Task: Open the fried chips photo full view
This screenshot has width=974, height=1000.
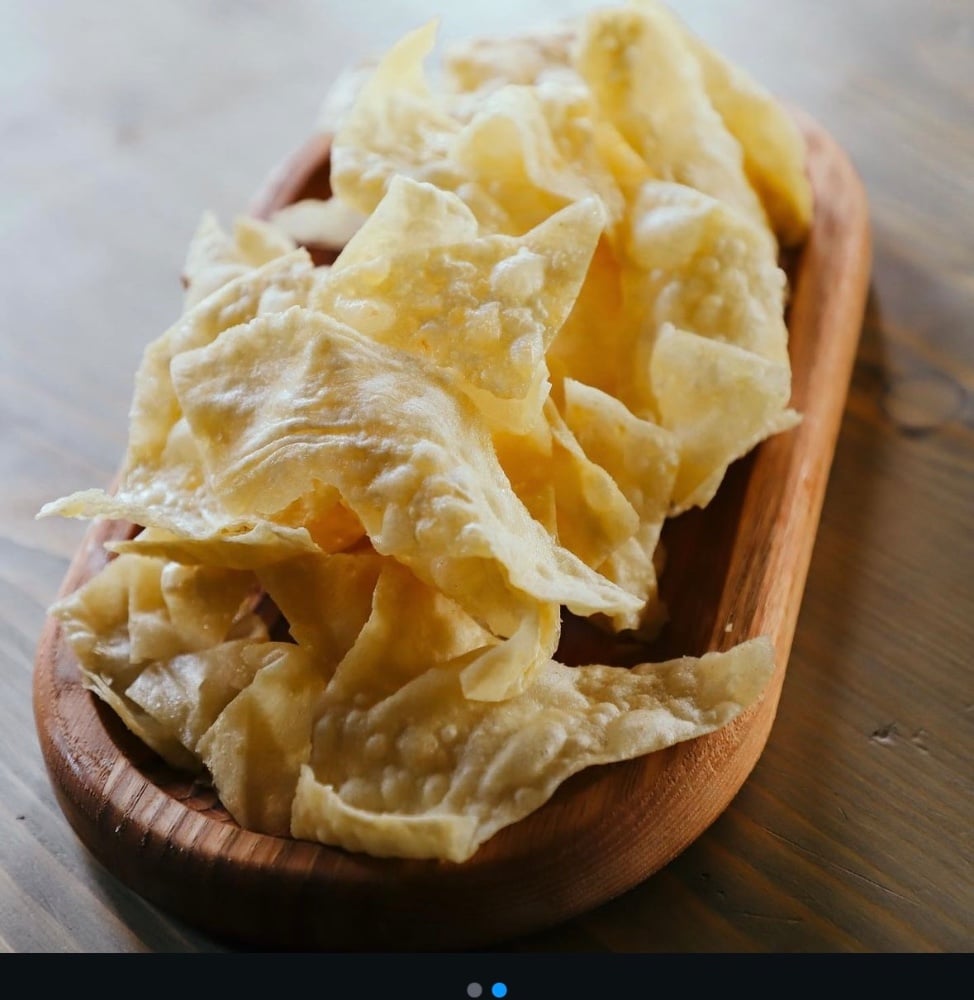Action: tap(487, 475)
